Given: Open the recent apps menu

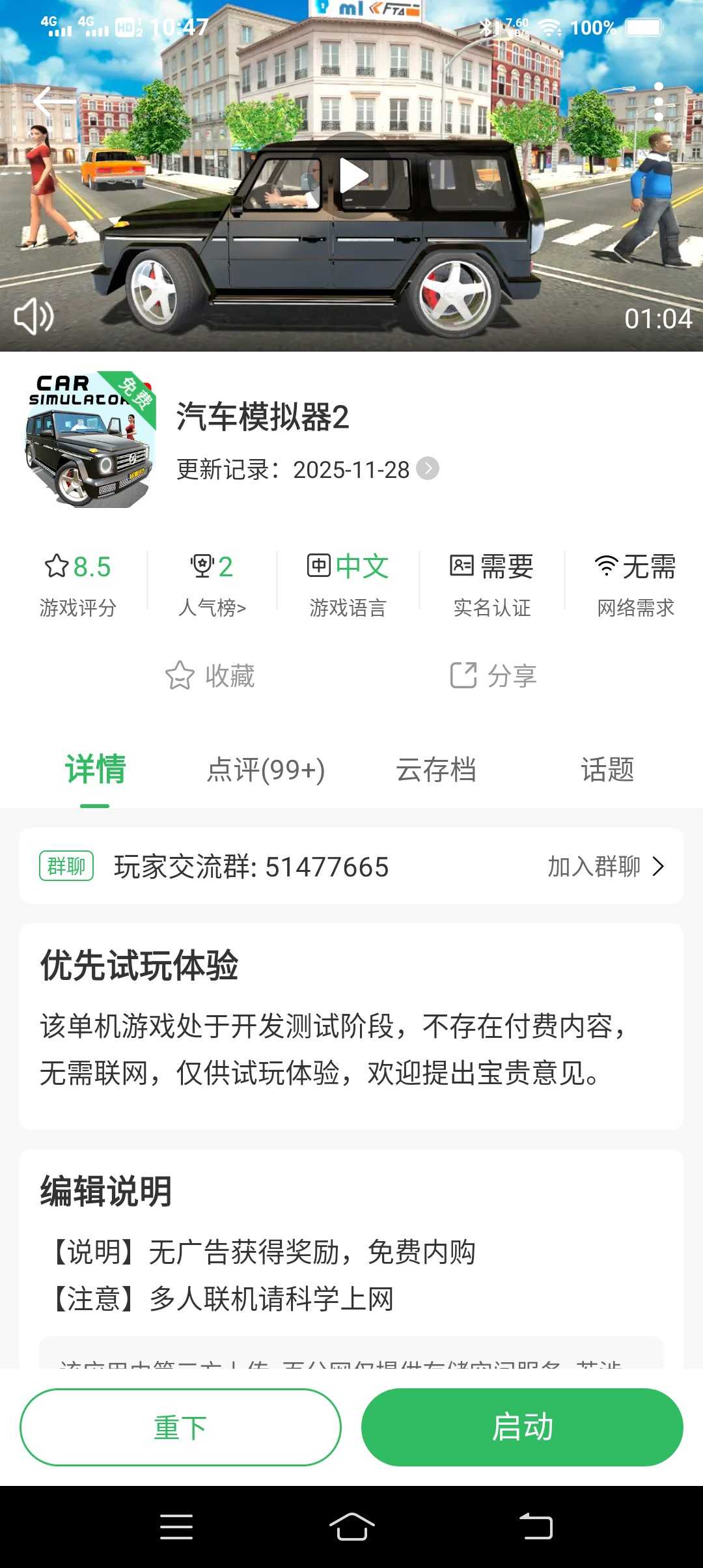Looking at the screenshot, I should pyautogui.click(x=176, y=1526).
